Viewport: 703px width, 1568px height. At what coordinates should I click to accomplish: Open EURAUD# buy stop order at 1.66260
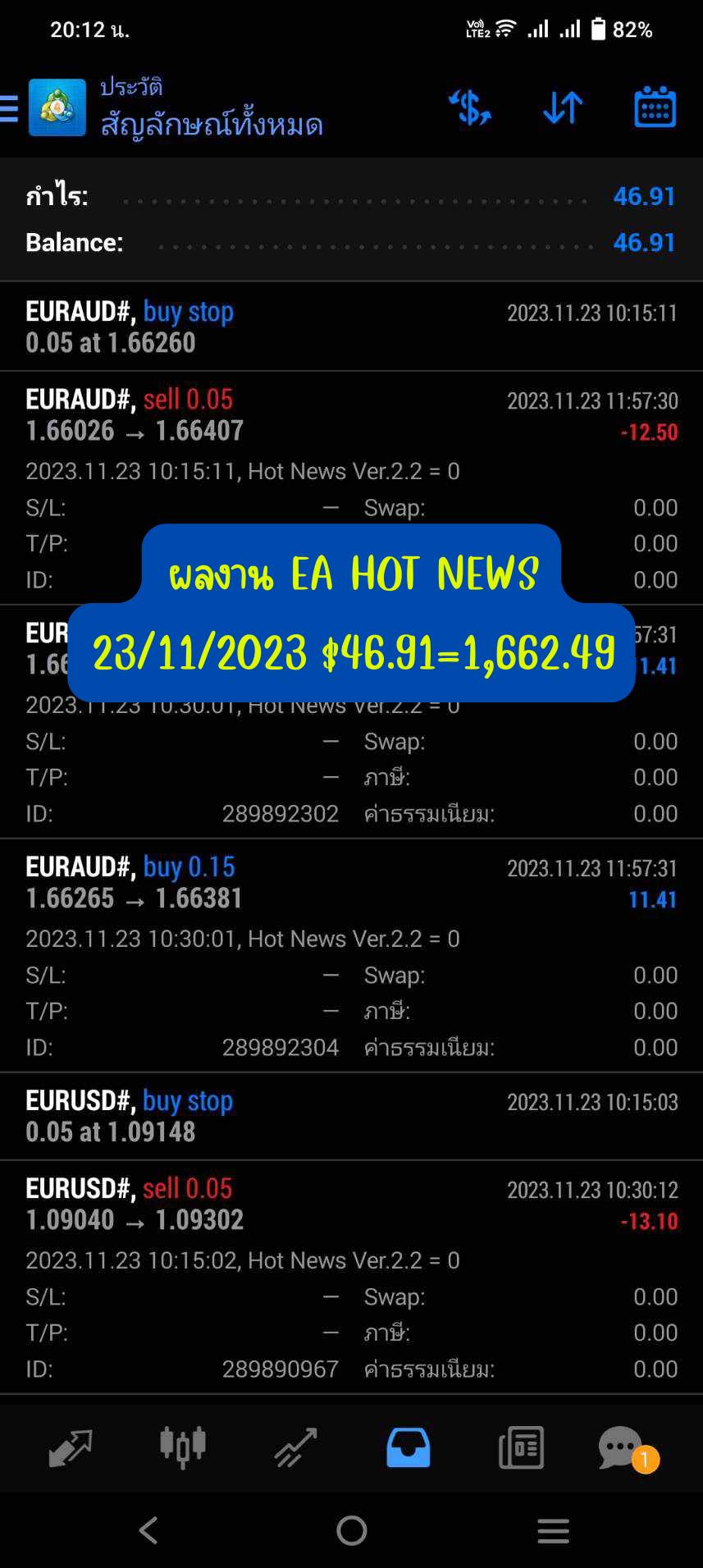point(351,327)
